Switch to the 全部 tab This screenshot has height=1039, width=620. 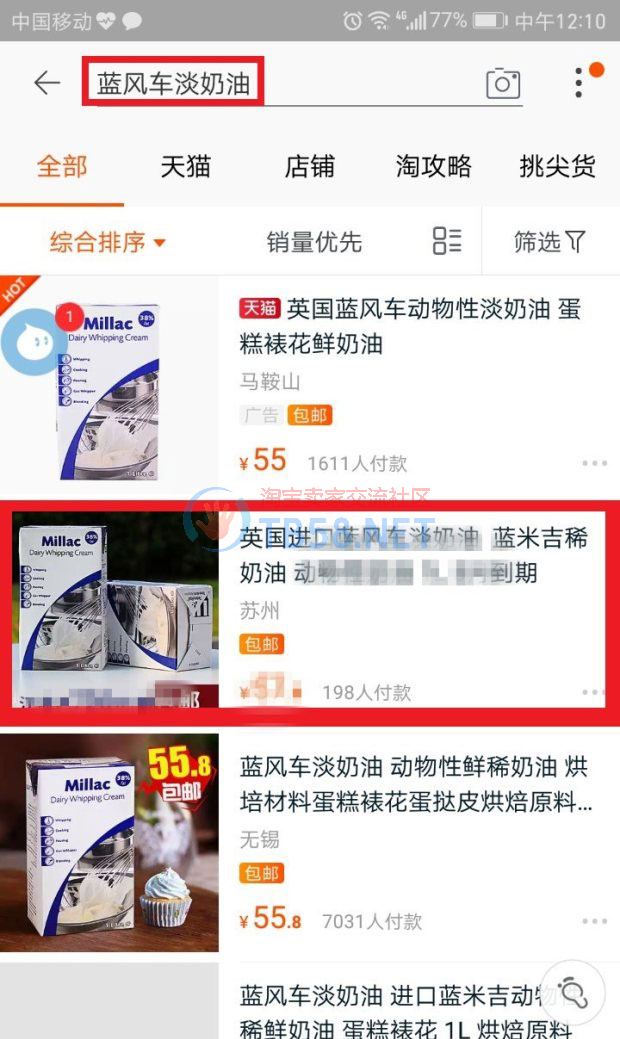point(62,166)
